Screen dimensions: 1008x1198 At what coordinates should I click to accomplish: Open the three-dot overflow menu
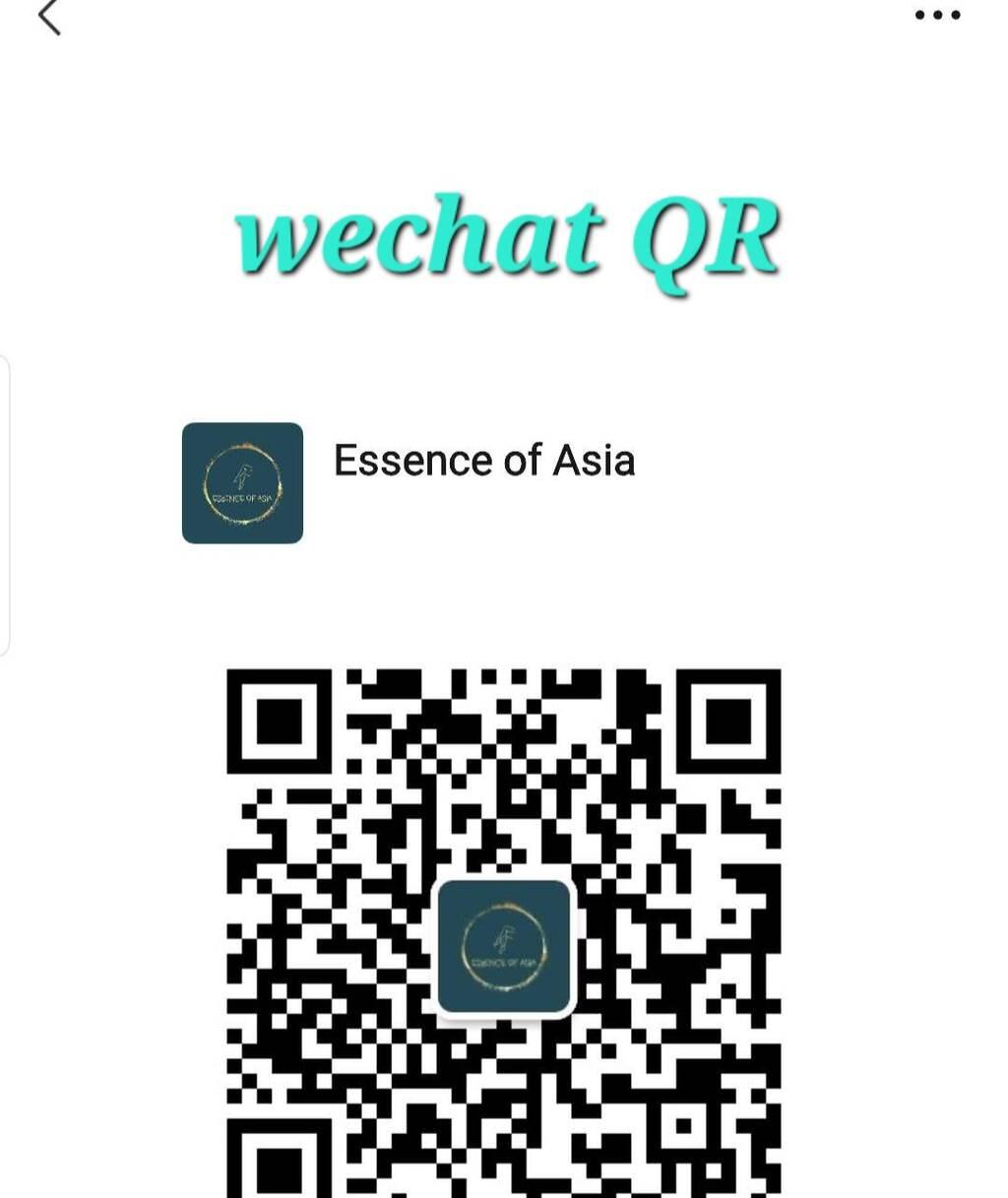pyautogui.click(x=937, y=15)
